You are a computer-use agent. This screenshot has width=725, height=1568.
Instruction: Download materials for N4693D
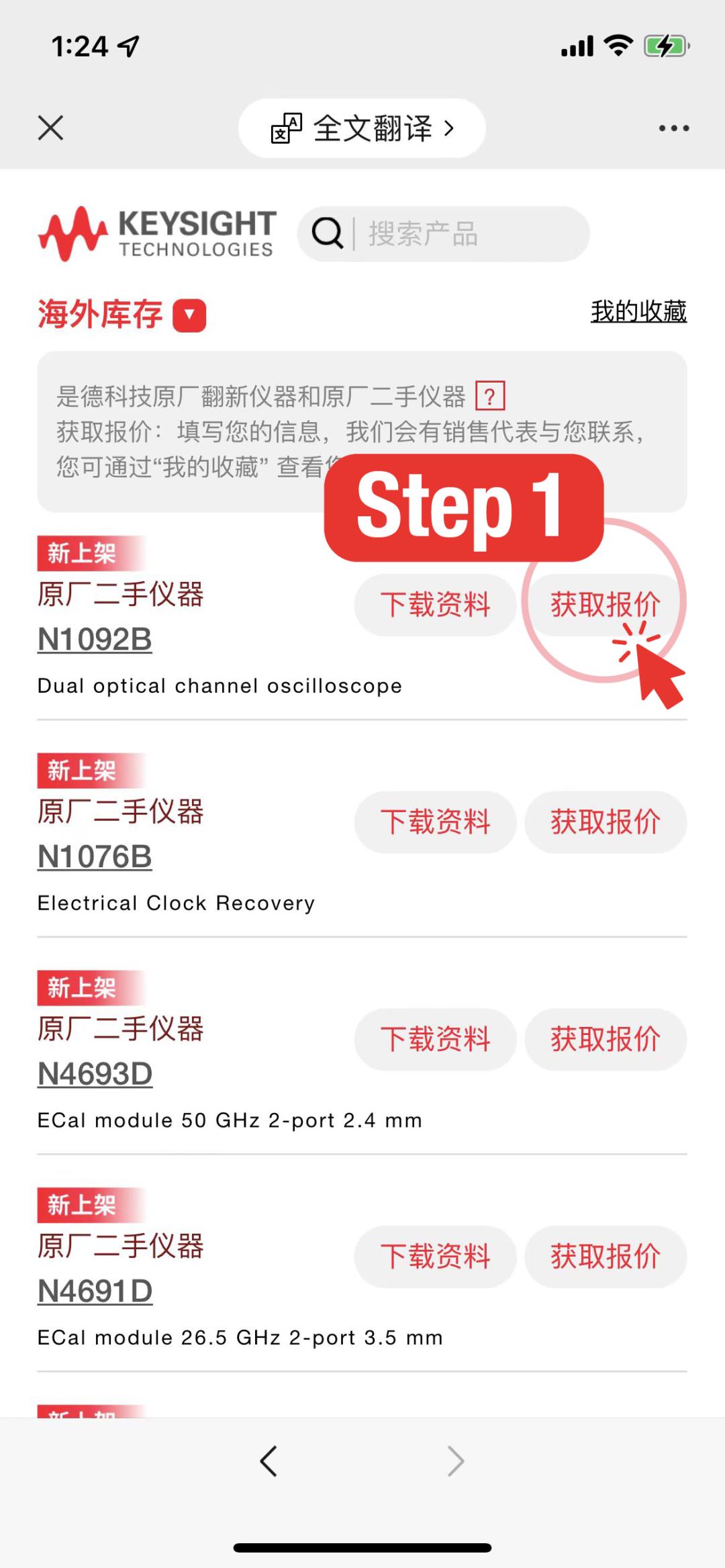tap(435, 1040)
